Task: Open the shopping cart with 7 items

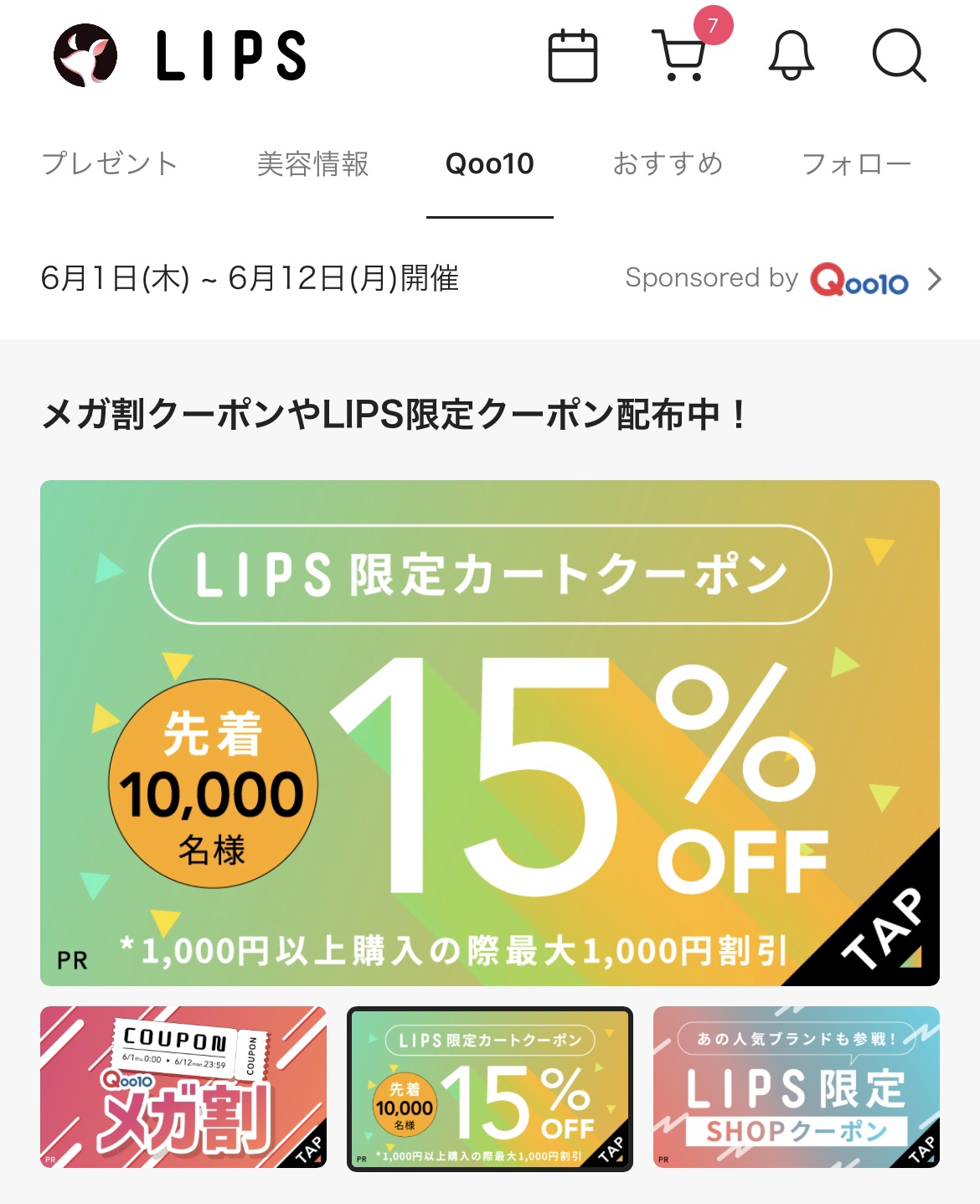Action: point(683,59)
